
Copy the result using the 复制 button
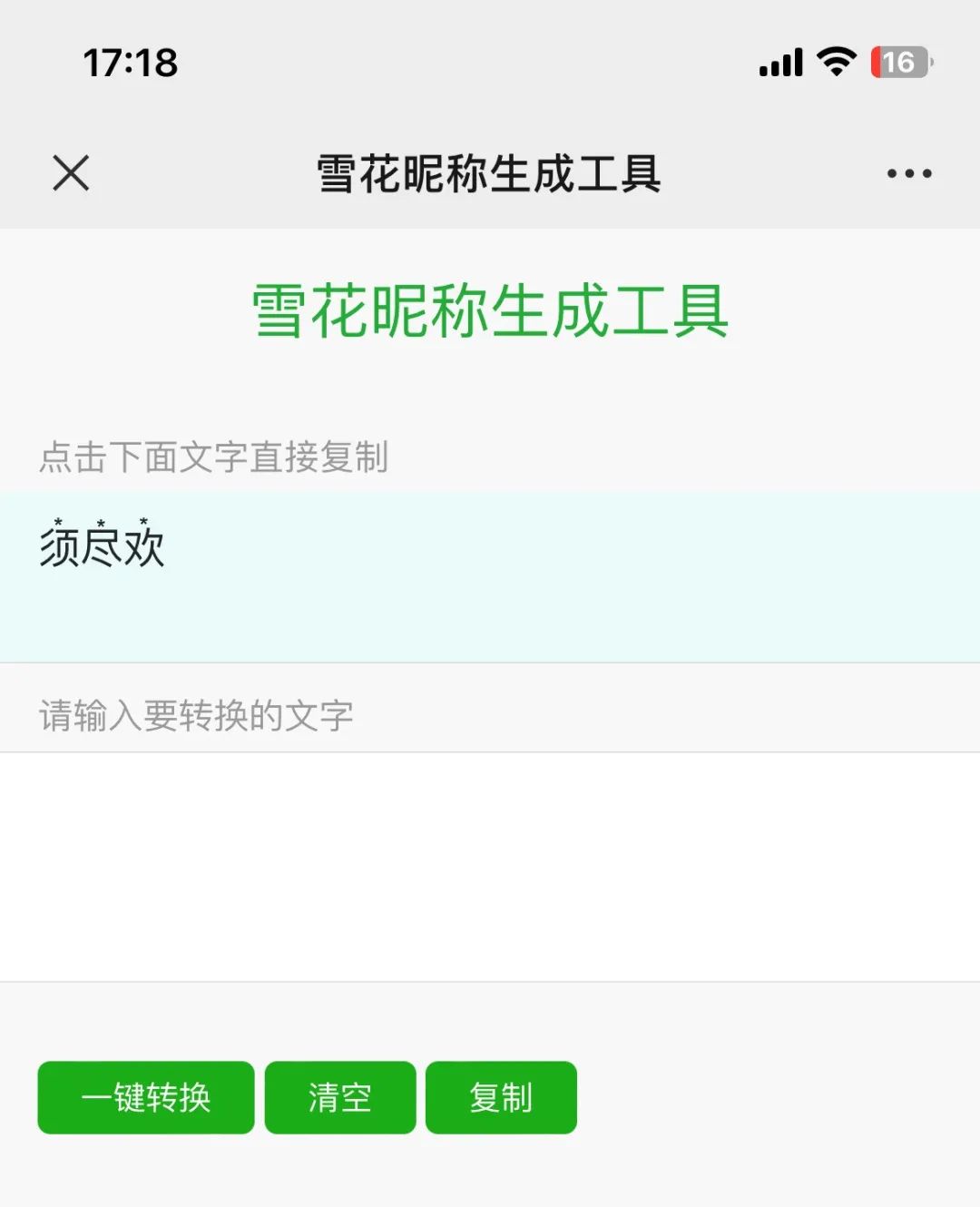501,1097
